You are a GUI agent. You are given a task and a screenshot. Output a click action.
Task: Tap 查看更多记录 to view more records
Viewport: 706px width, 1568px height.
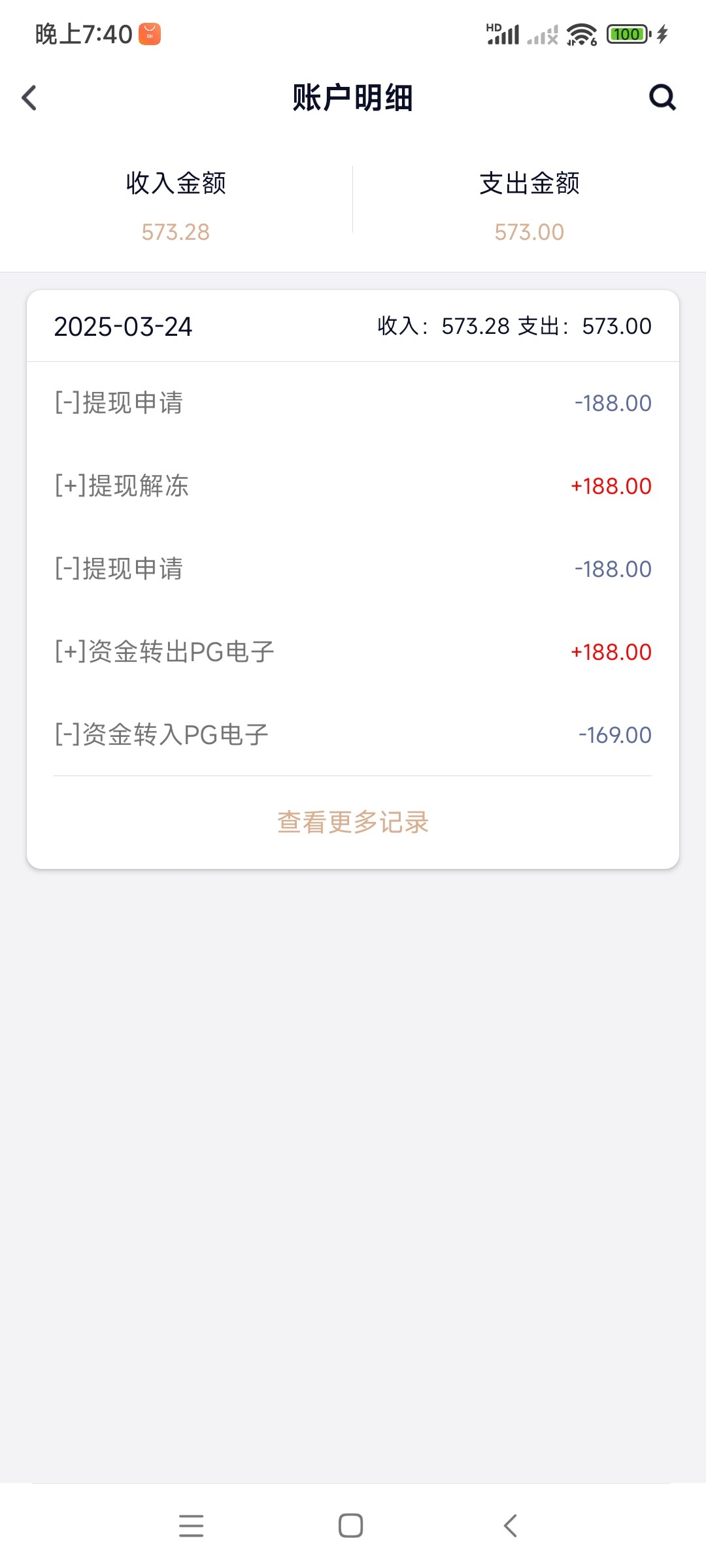point(353,822)
